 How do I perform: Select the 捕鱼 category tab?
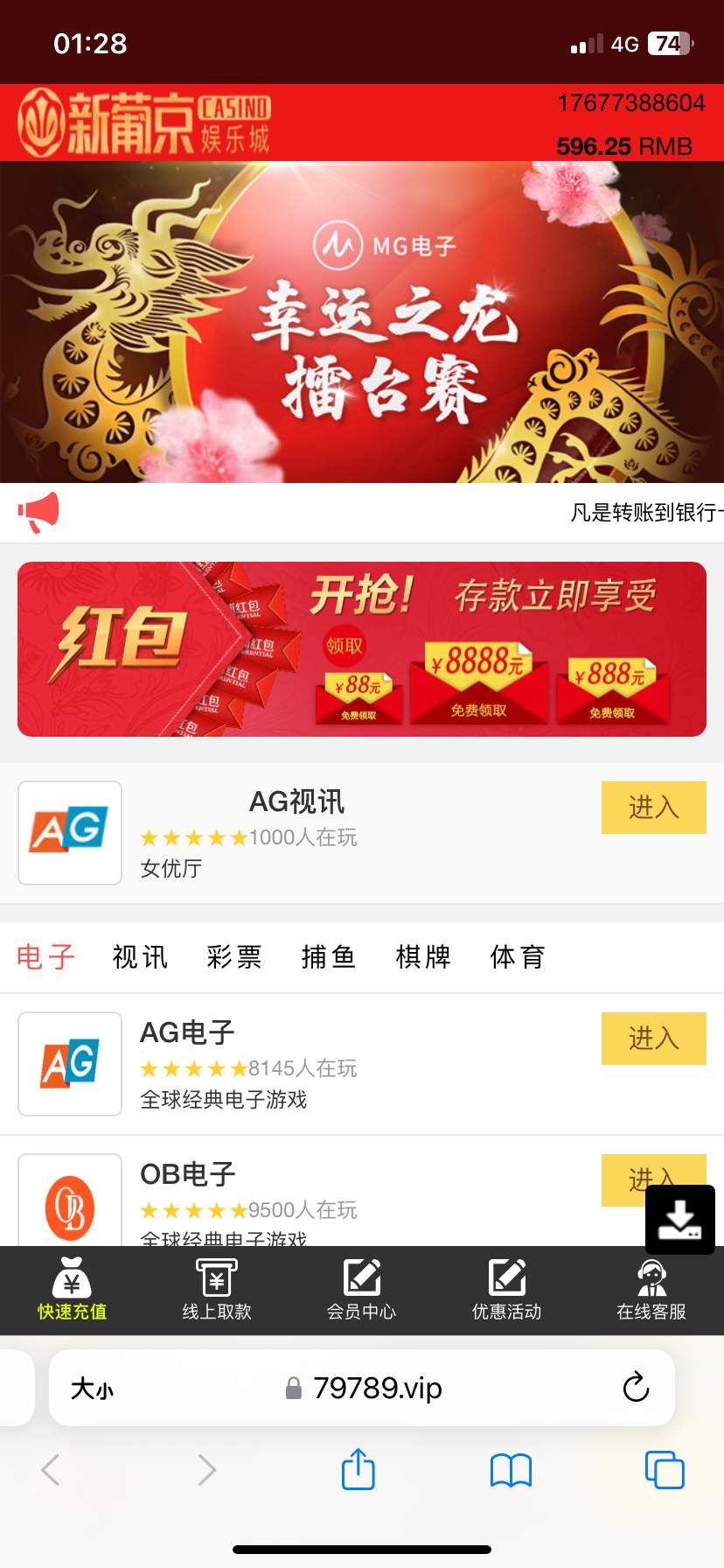(329, 957)
